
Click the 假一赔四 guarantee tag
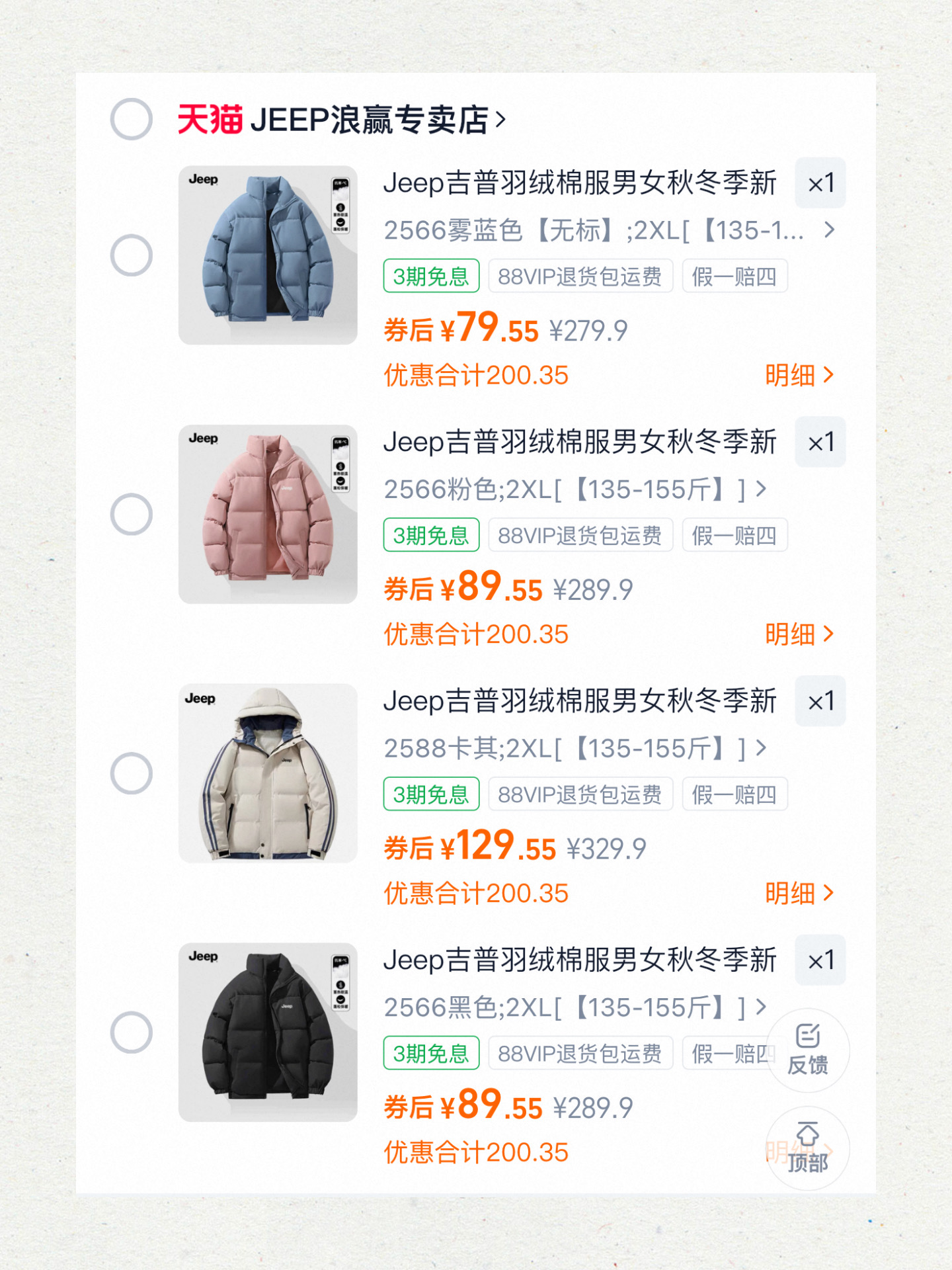(734, 276)
